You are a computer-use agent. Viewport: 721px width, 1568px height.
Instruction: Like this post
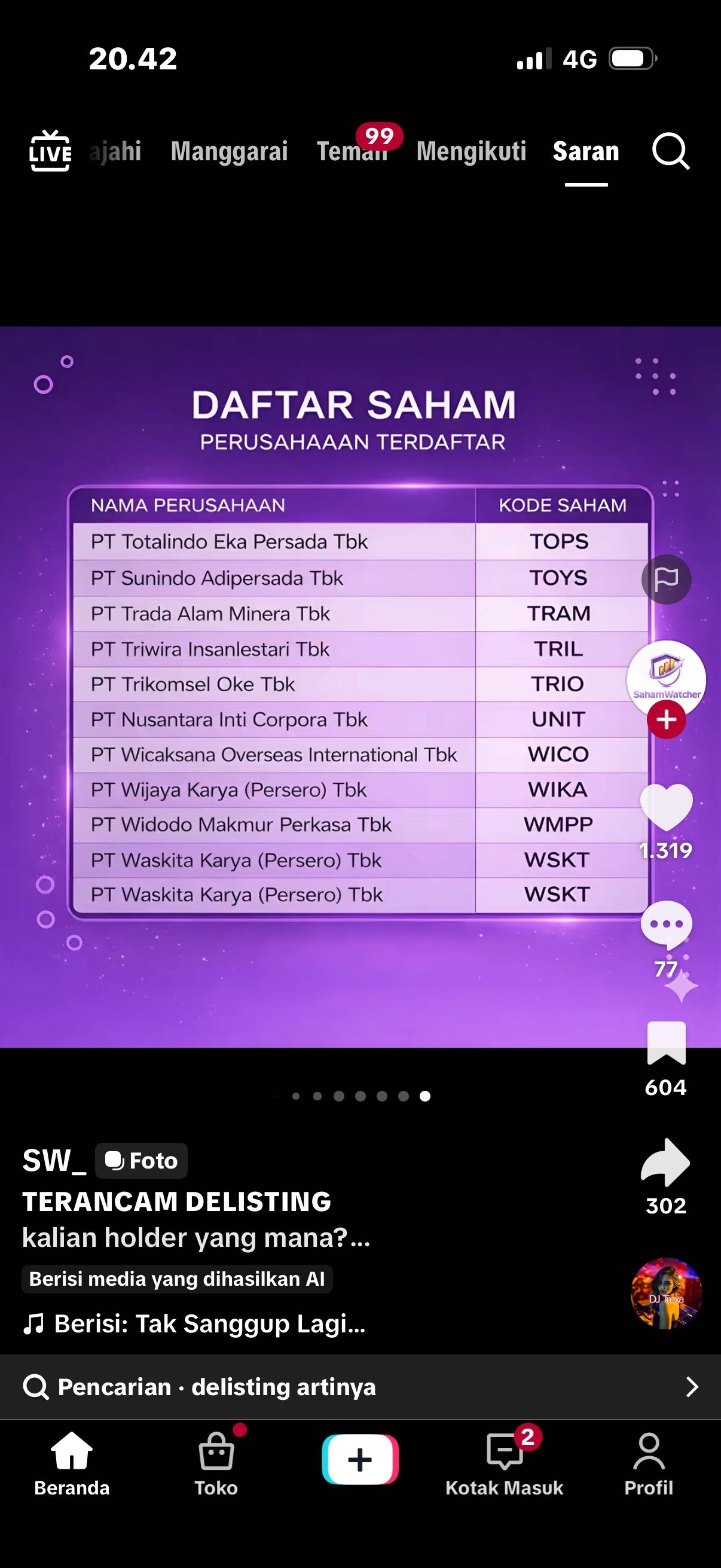pos(666,807)
